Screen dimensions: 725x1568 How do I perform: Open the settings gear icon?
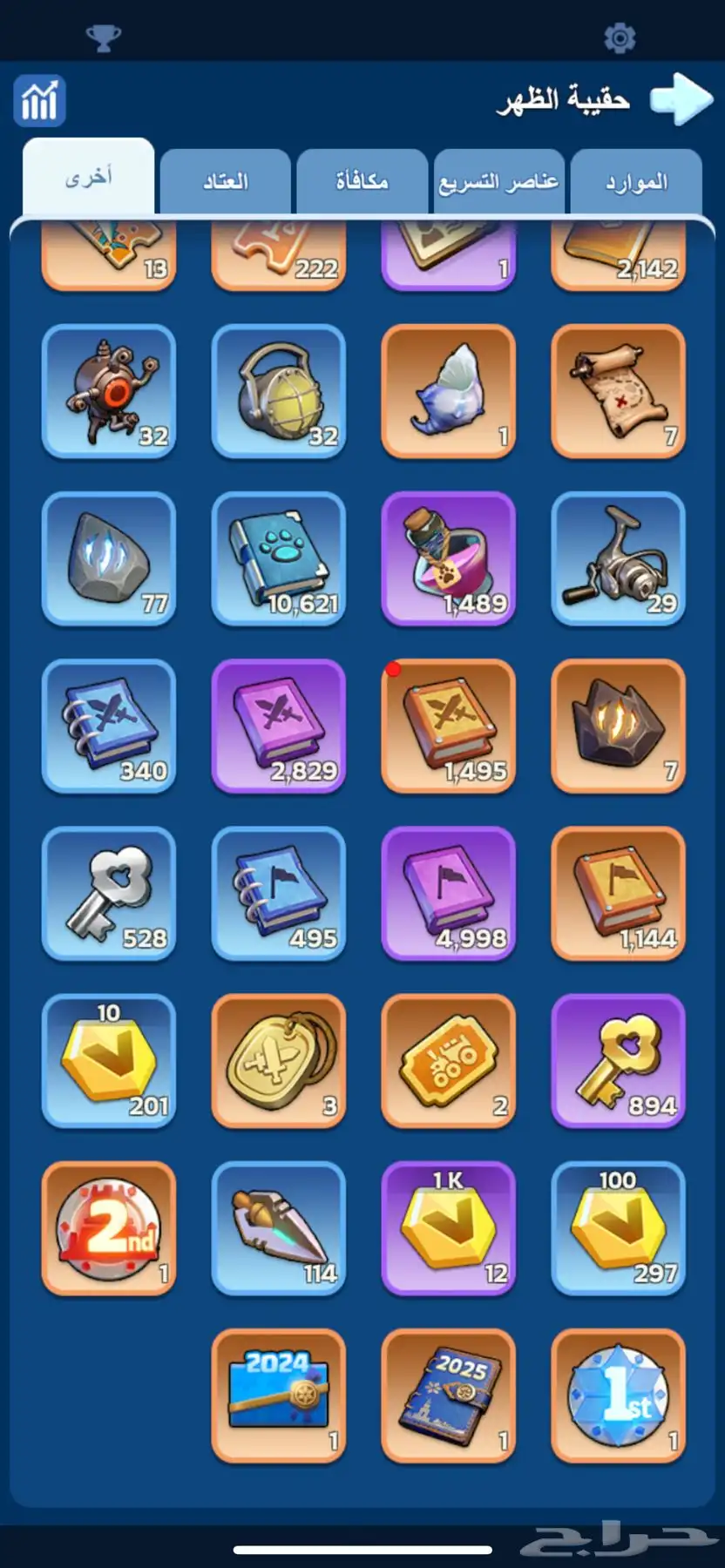point(620,37)
